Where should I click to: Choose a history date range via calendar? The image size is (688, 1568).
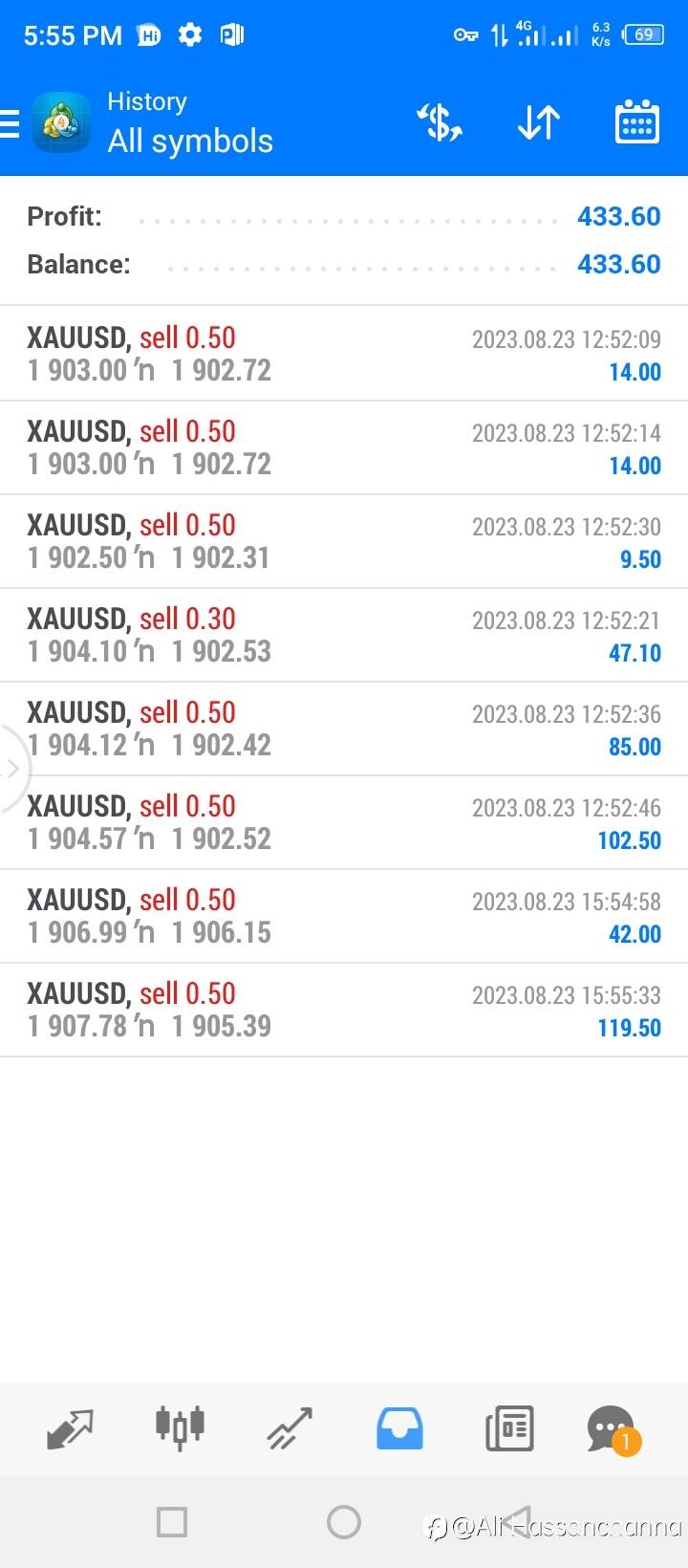[x=636, y=123]
